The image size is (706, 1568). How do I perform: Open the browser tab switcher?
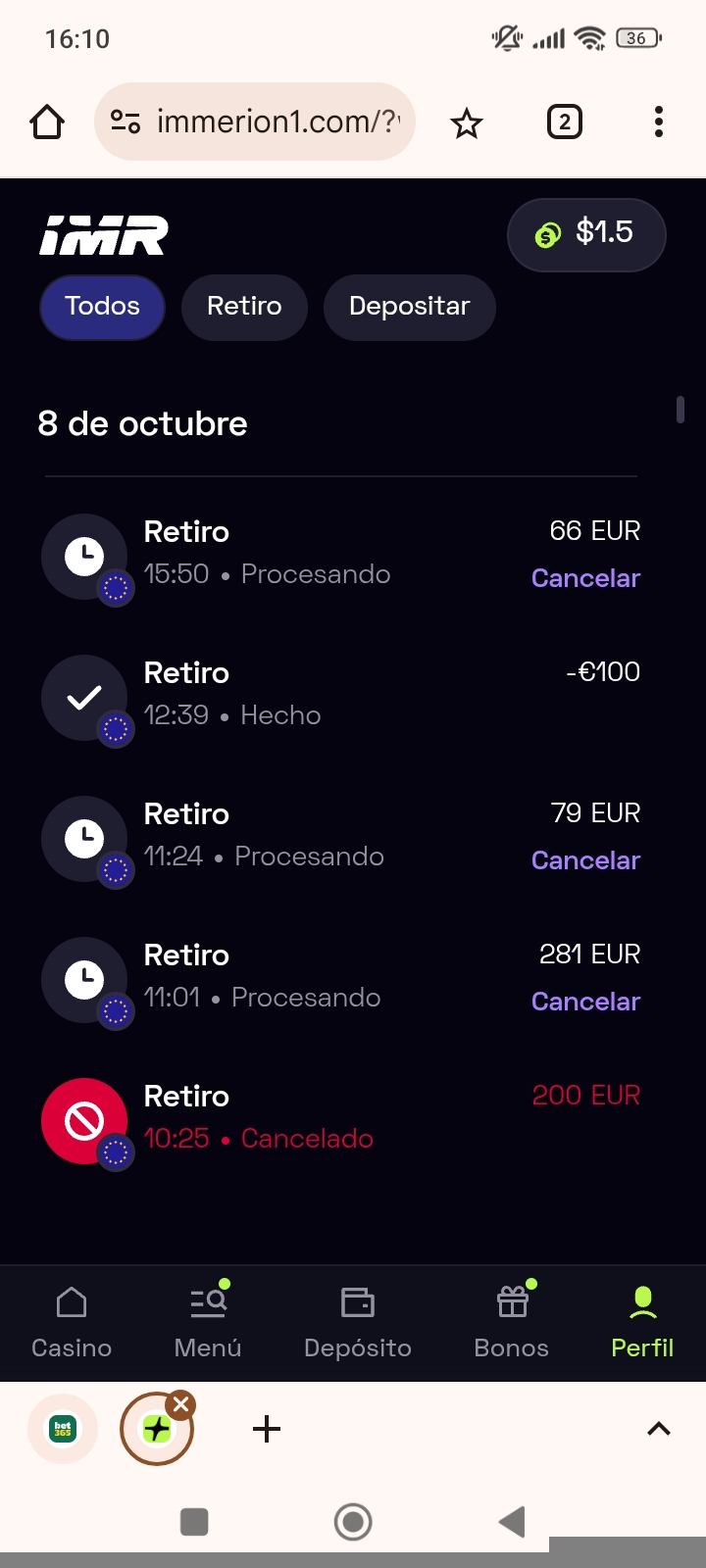pos(564,122)
